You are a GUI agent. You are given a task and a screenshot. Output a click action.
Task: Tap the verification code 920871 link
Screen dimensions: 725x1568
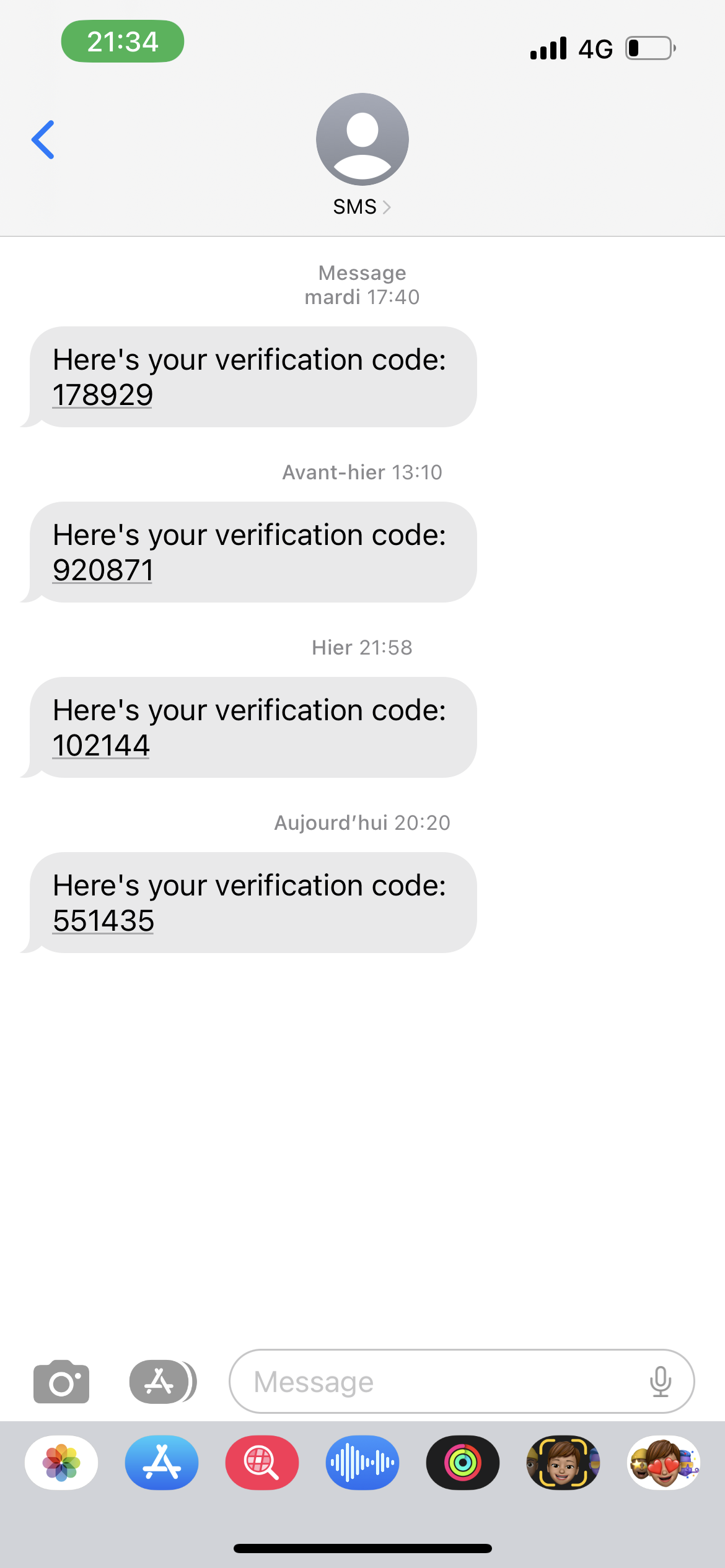point(103,570)
